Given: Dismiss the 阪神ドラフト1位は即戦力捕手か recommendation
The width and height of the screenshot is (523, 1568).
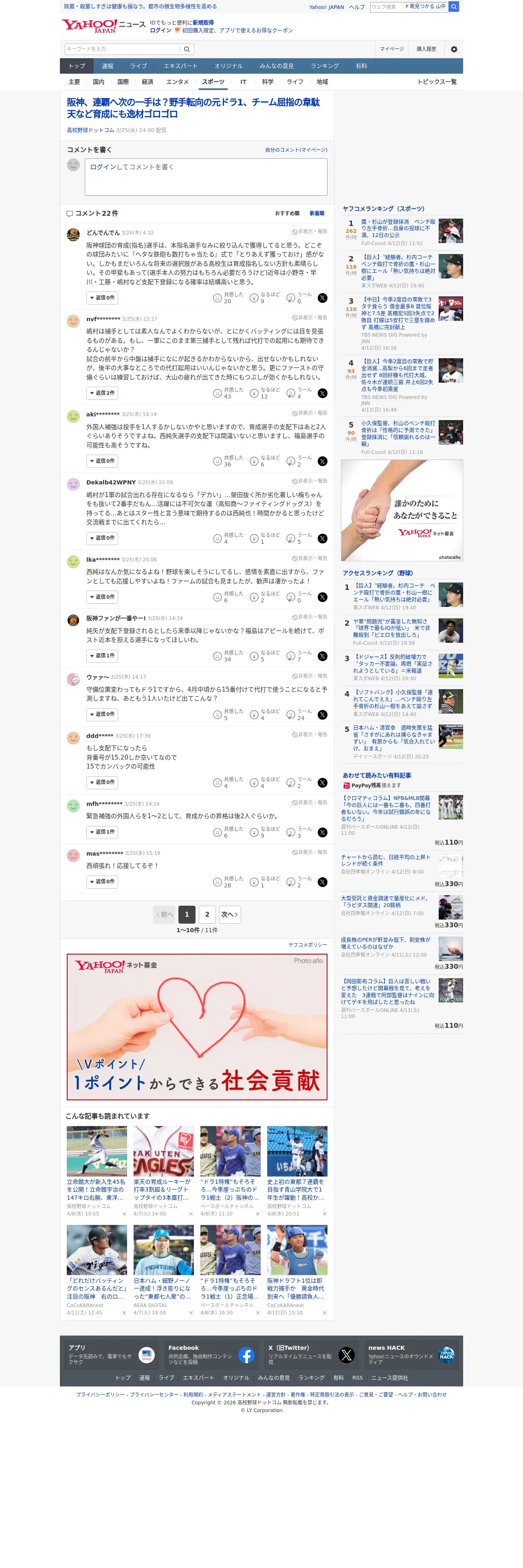Looking at the screenshot, I should click(324, 1313).
